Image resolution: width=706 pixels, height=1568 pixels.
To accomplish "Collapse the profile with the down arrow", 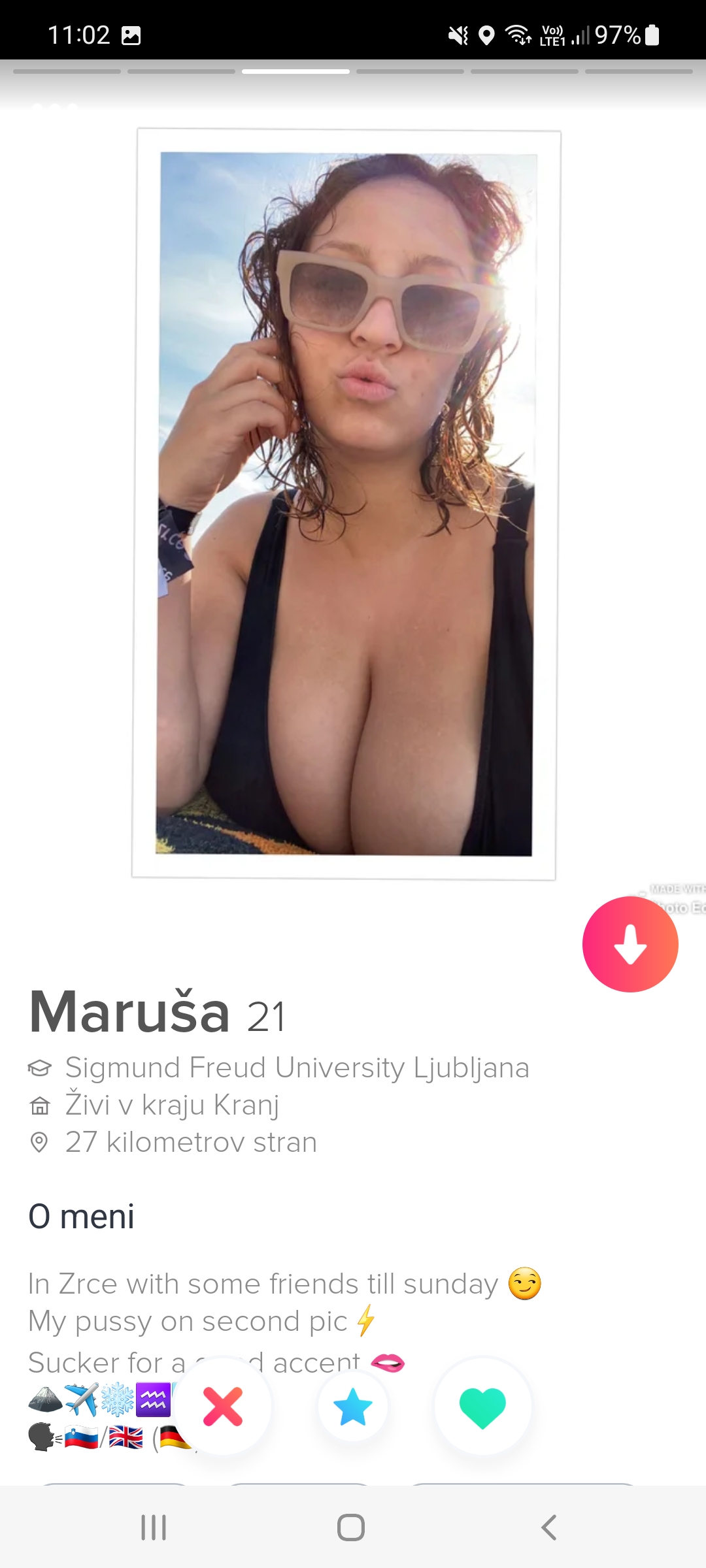I will (630, 944).
